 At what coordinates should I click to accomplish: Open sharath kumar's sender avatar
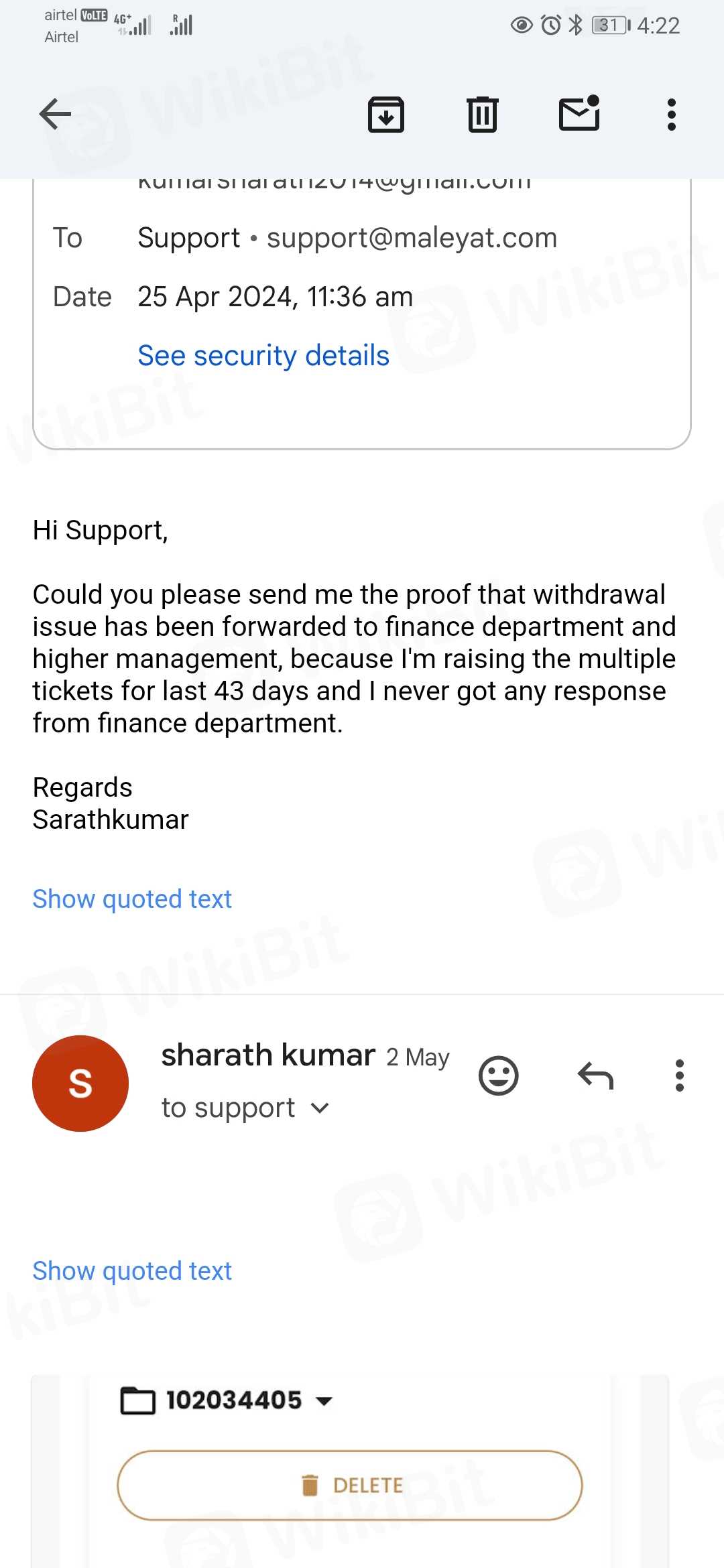[x=80, y=1084]
